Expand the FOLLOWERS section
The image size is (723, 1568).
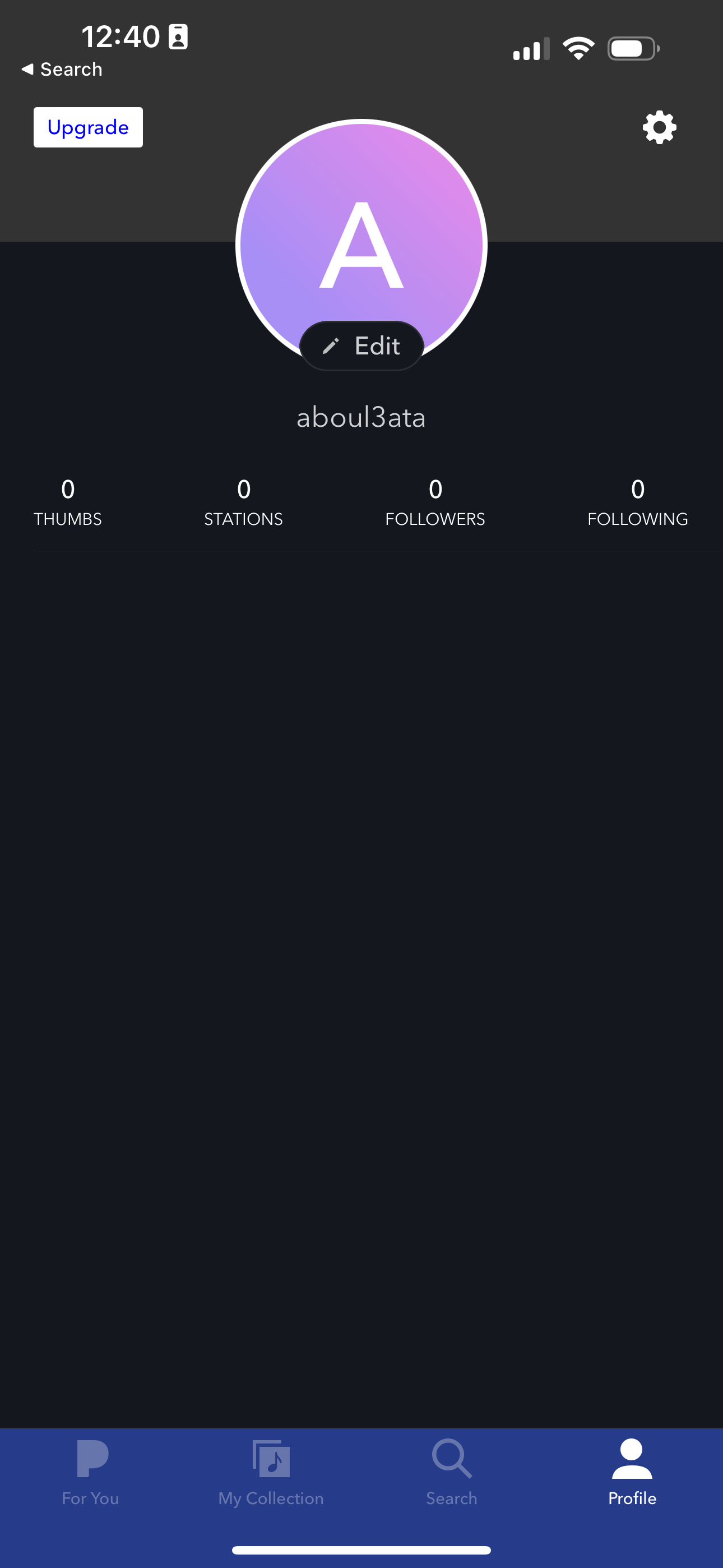coord(434,501)
